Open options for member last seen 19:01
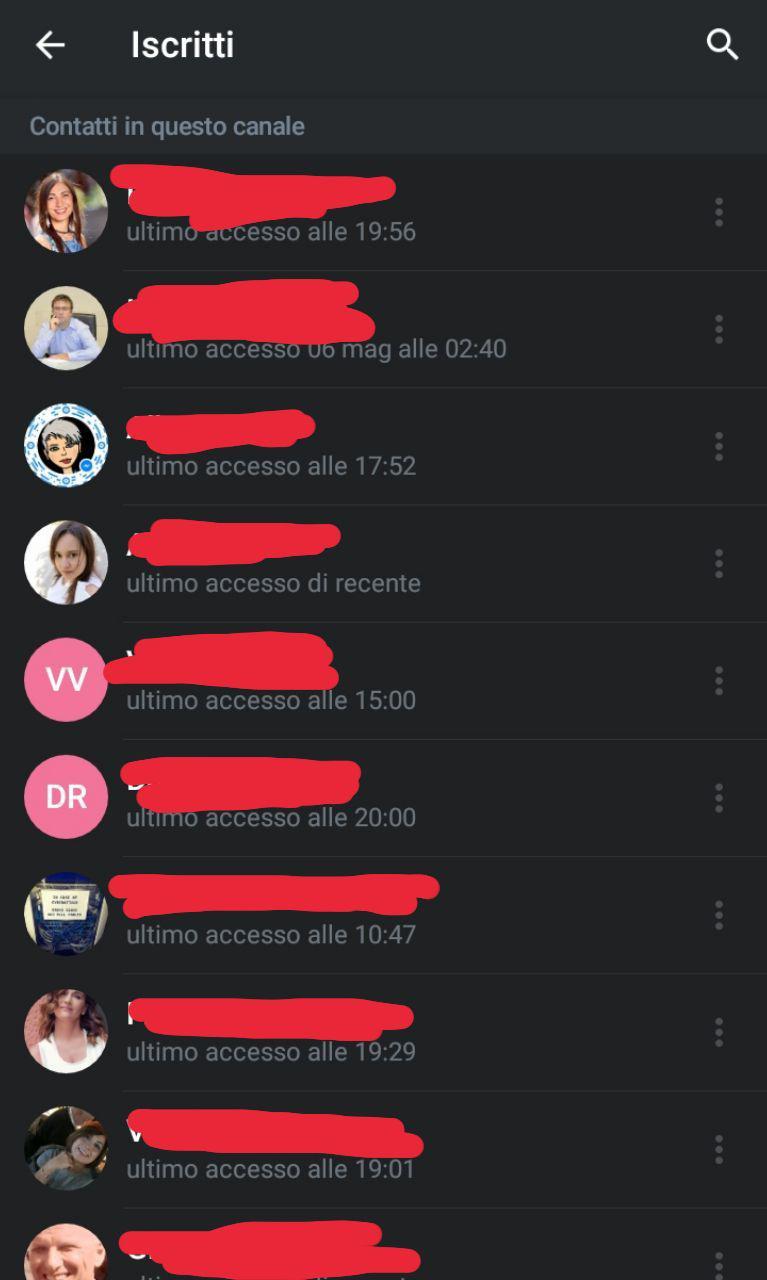The image size is (767, 1280). click(718, 1148)
